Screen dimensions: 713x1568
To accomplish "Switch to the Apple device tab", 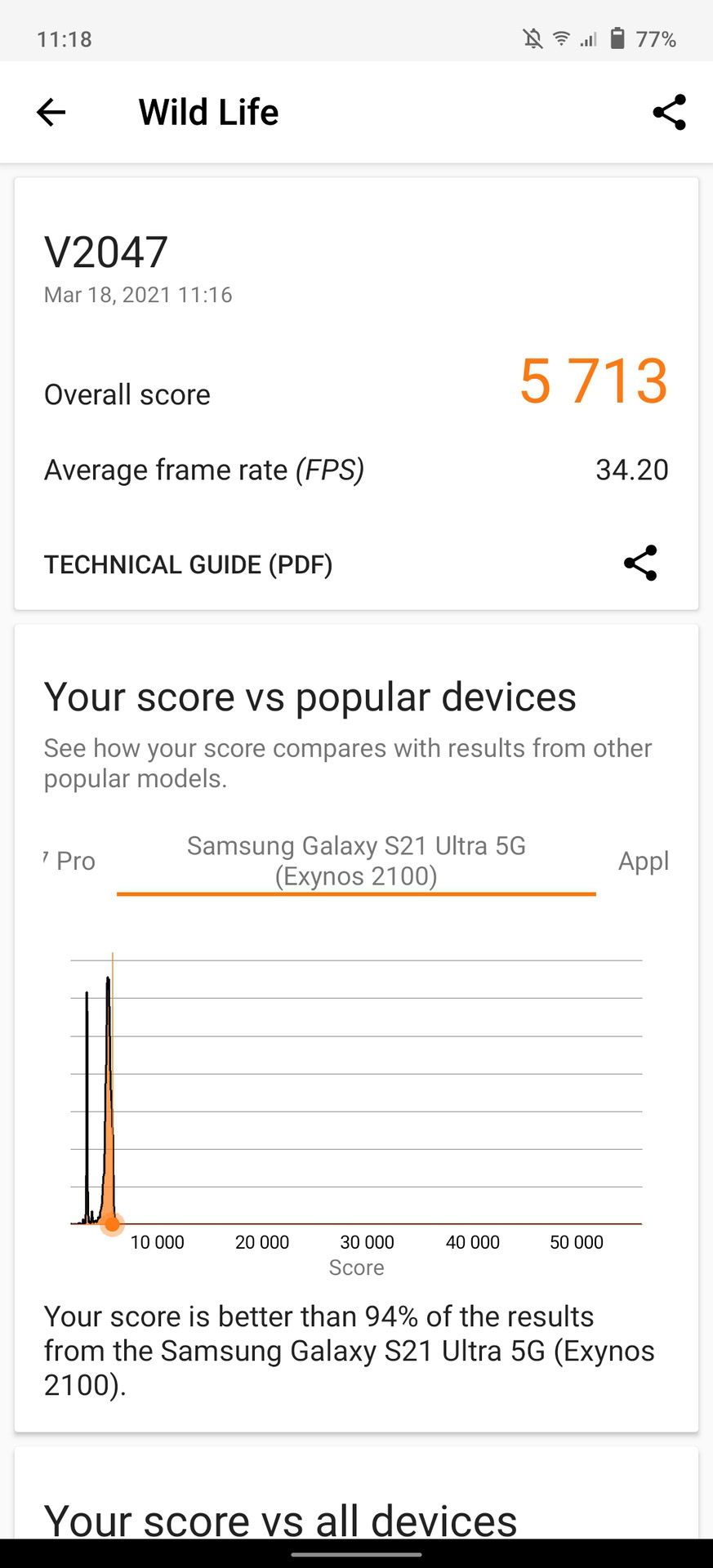I will pyautogui.click(x=644, y=861).
